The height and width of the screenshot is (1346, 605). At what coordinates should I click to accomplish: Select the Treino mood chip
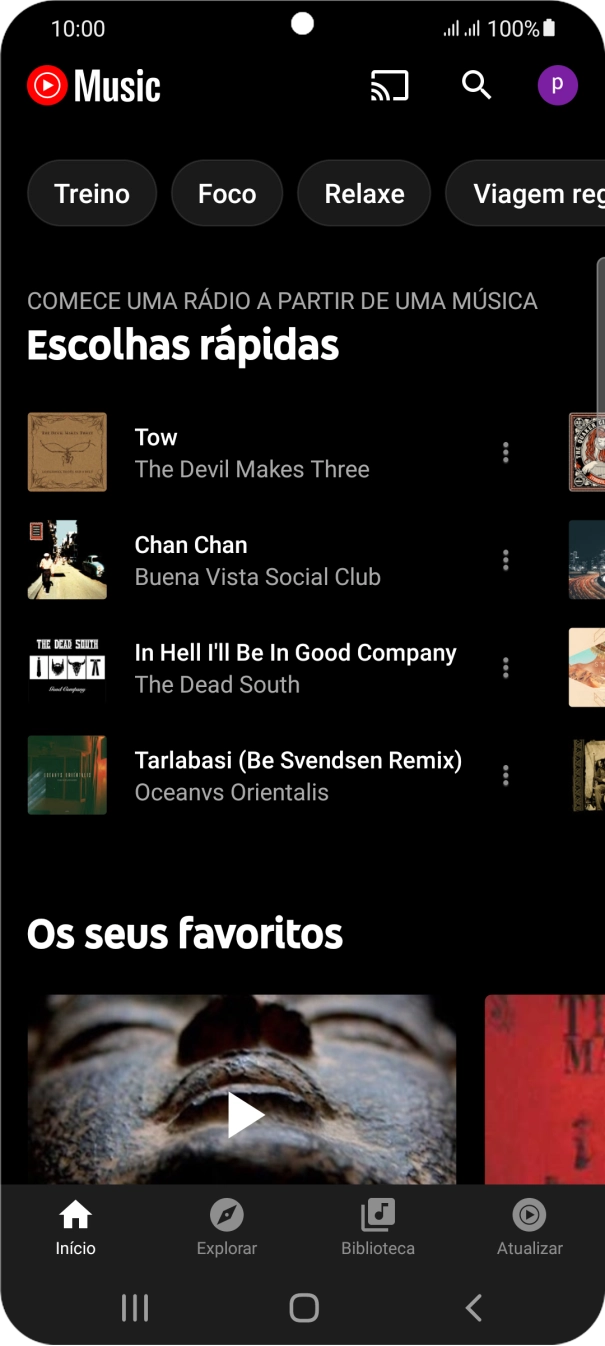pos(92,193)
